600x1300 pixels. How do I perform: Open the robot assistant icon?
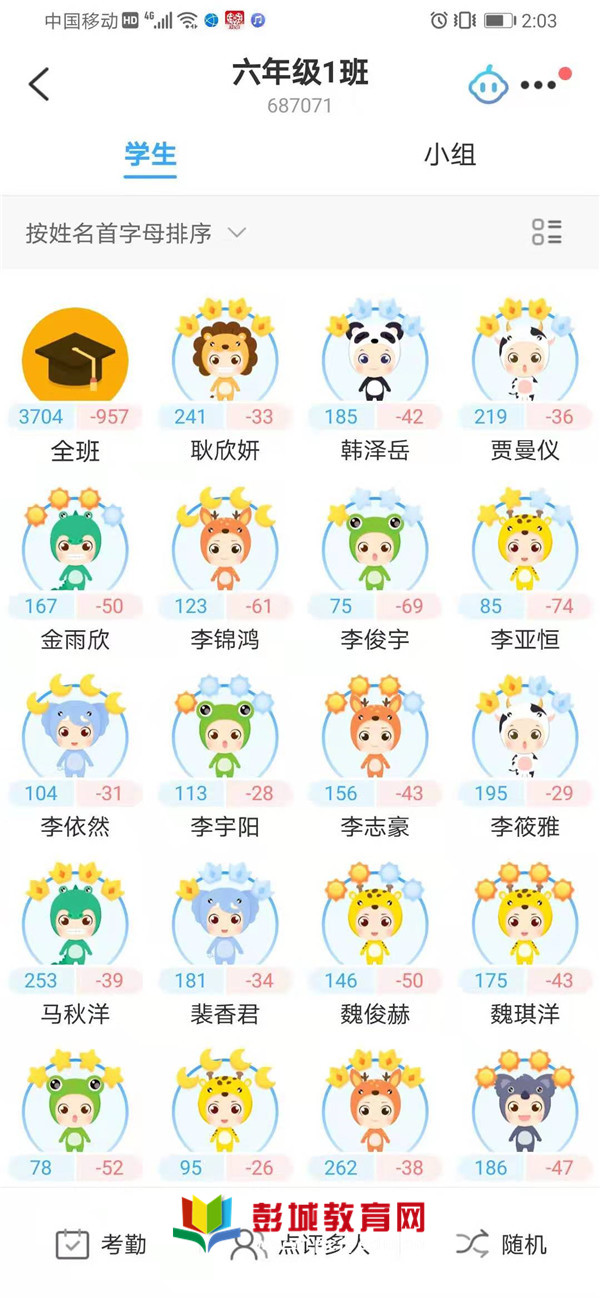pyautogui.click(x=488, y=85)
